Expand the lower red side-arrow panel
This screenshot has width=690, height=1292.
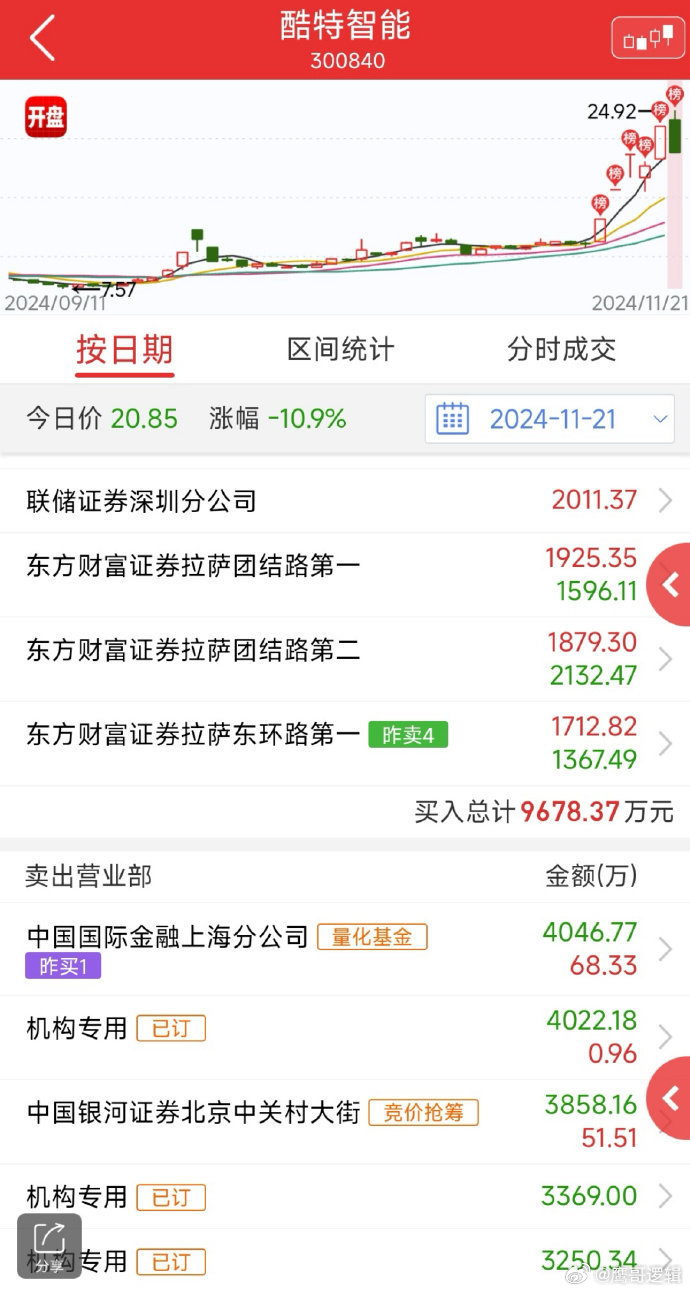coord(669,1098)
